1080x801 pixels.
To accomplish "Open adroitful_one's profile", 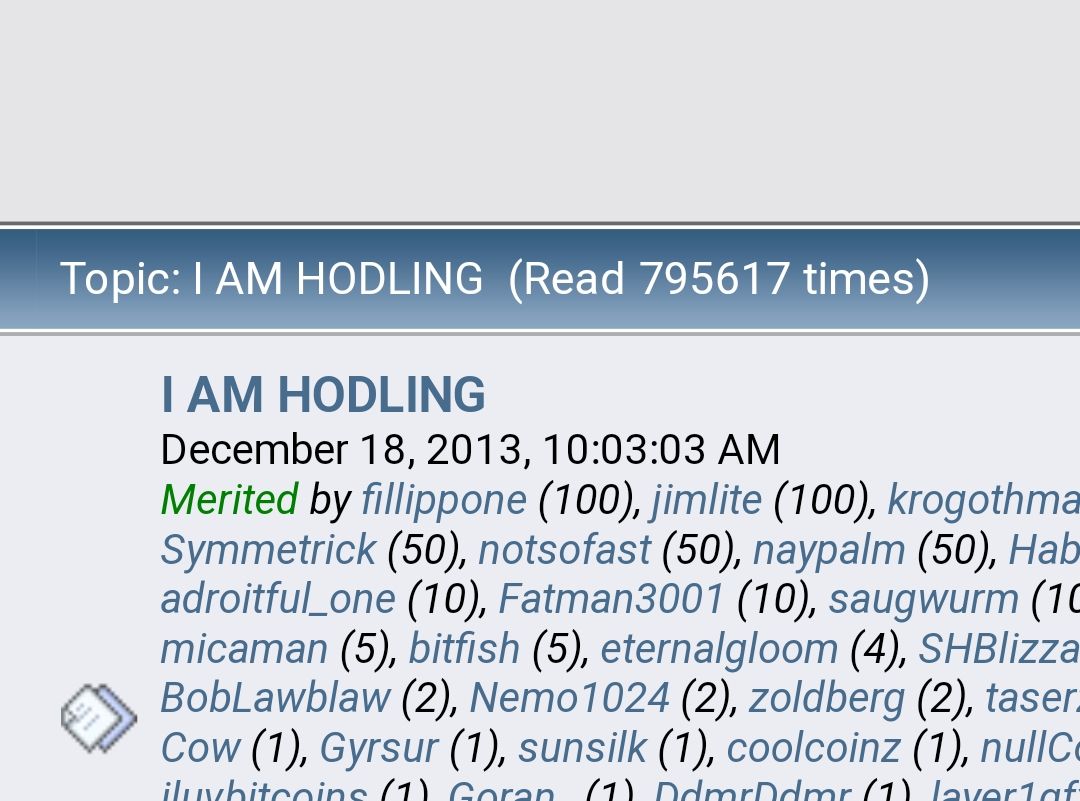I will (x=278, y=599).
